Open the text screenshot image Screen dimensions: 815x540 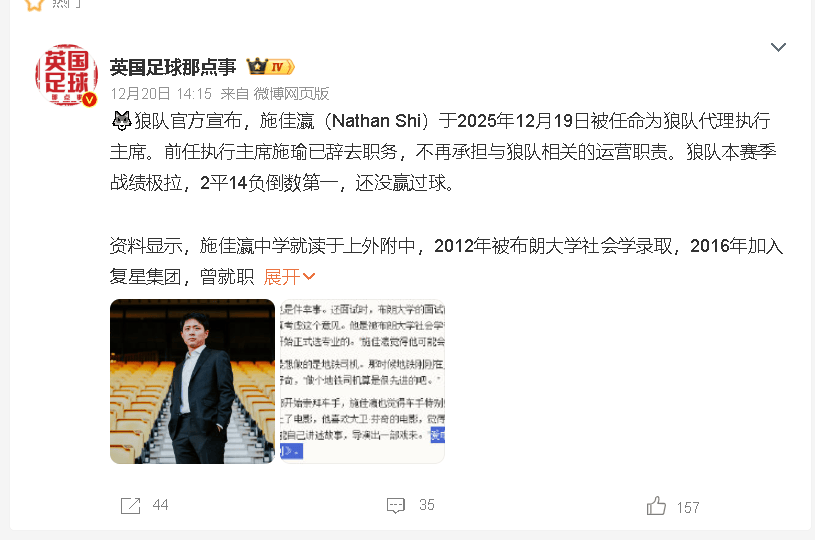(x=362, y=381)
